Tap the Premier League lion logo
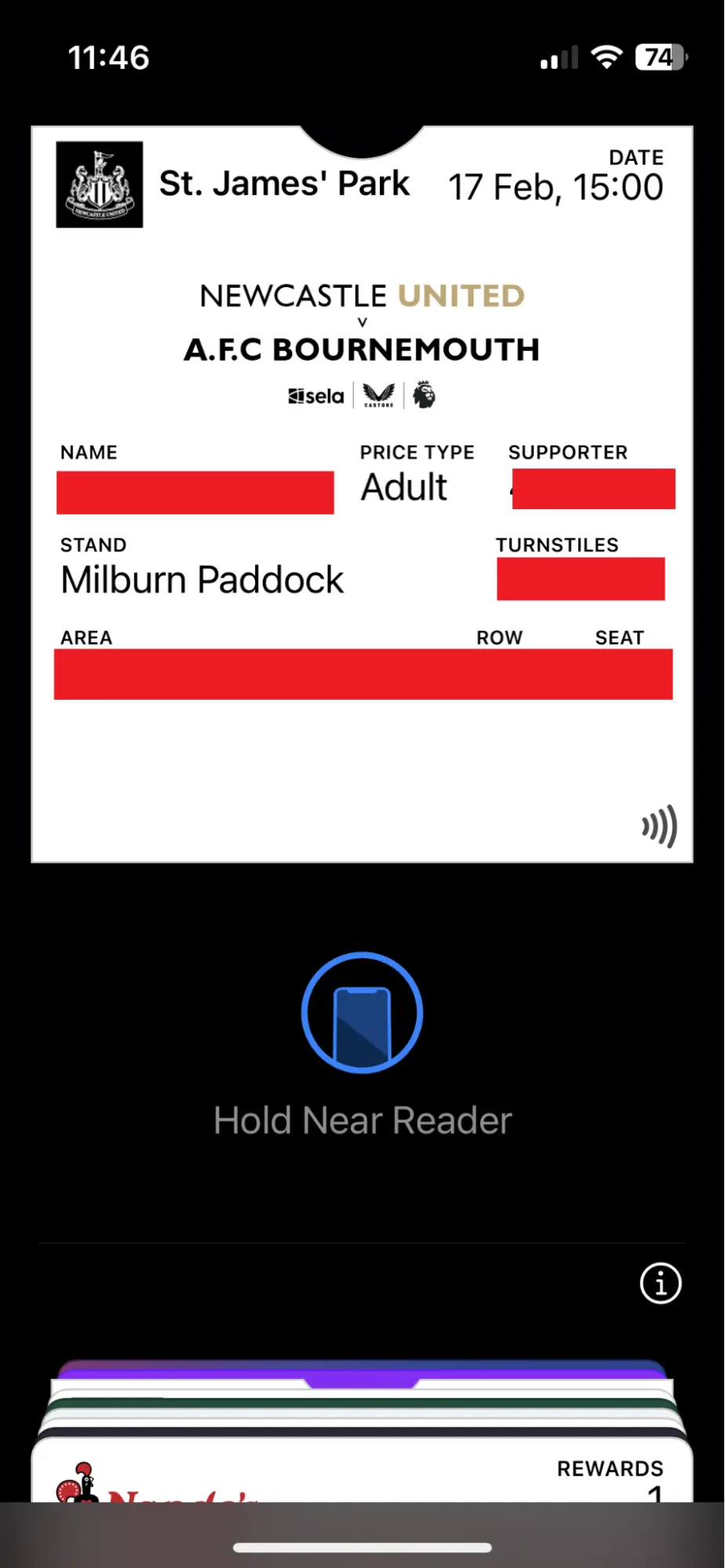Viewport: 725px width, 1568px height. point(424,395)
